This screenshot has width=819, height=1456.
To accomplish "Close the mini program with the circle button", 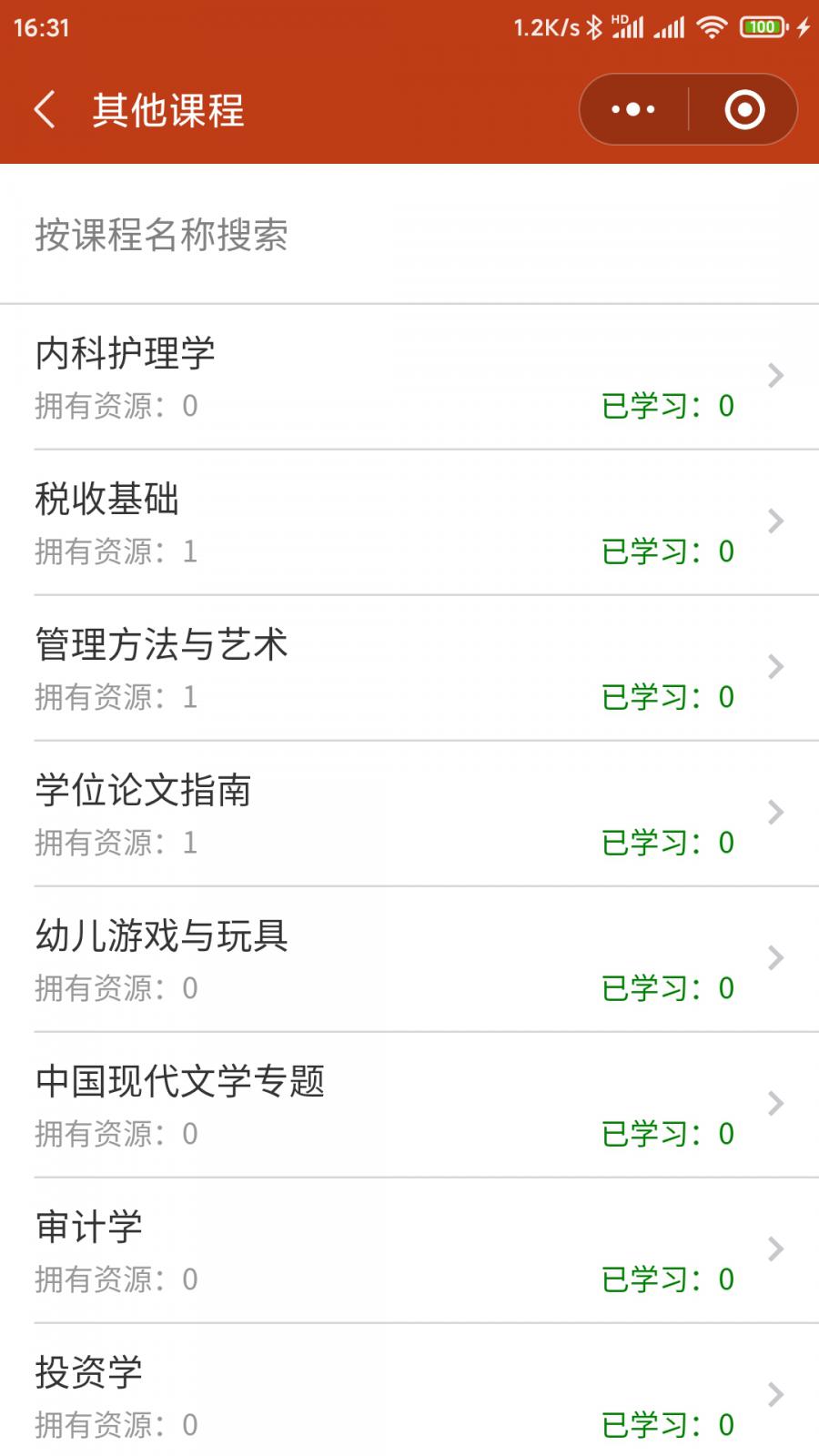I will tap(744, 110).
